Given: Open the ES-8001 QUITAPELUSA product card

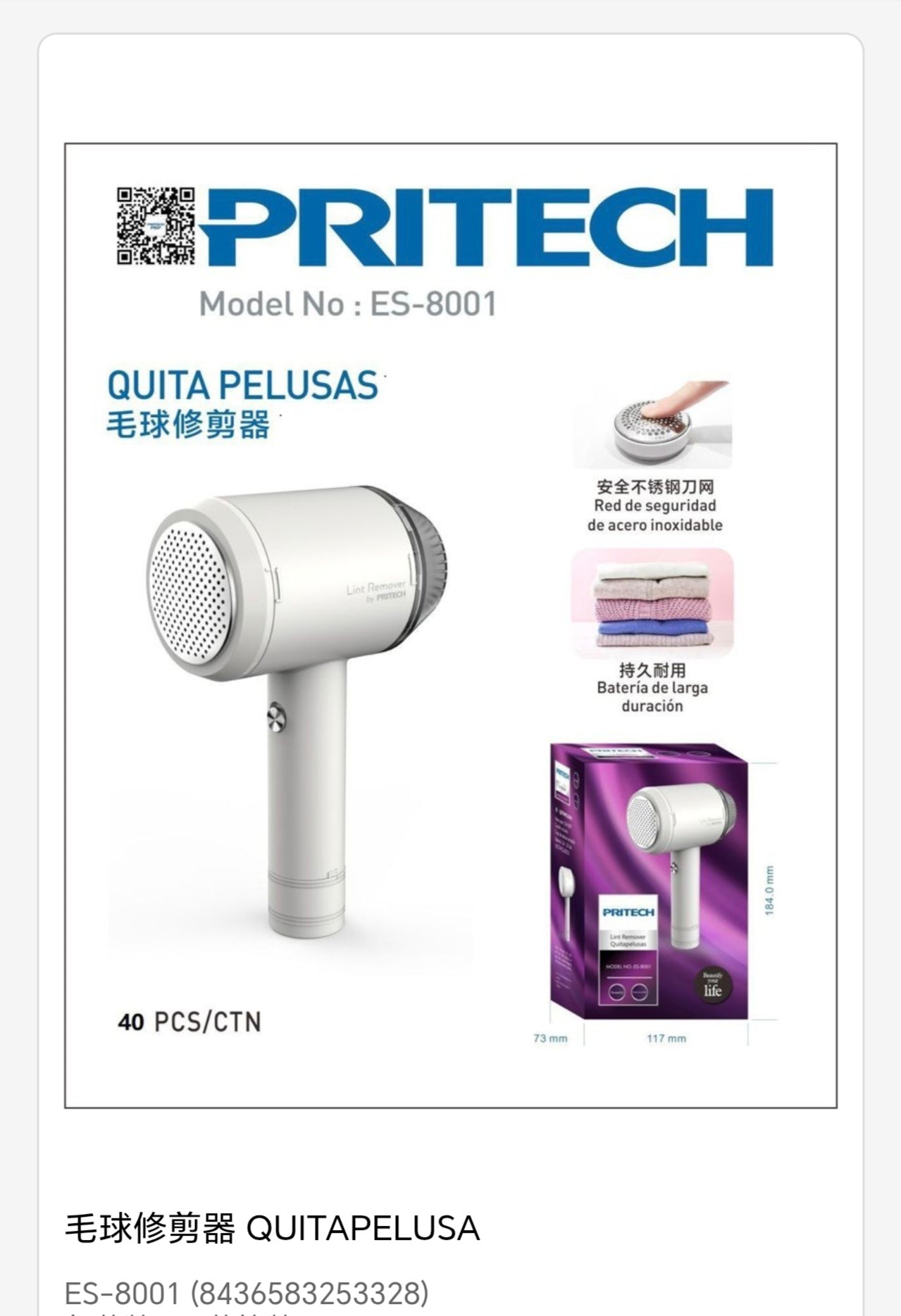Looking at the screenshot, I should pyautogui.click(x=272, y=1228).
